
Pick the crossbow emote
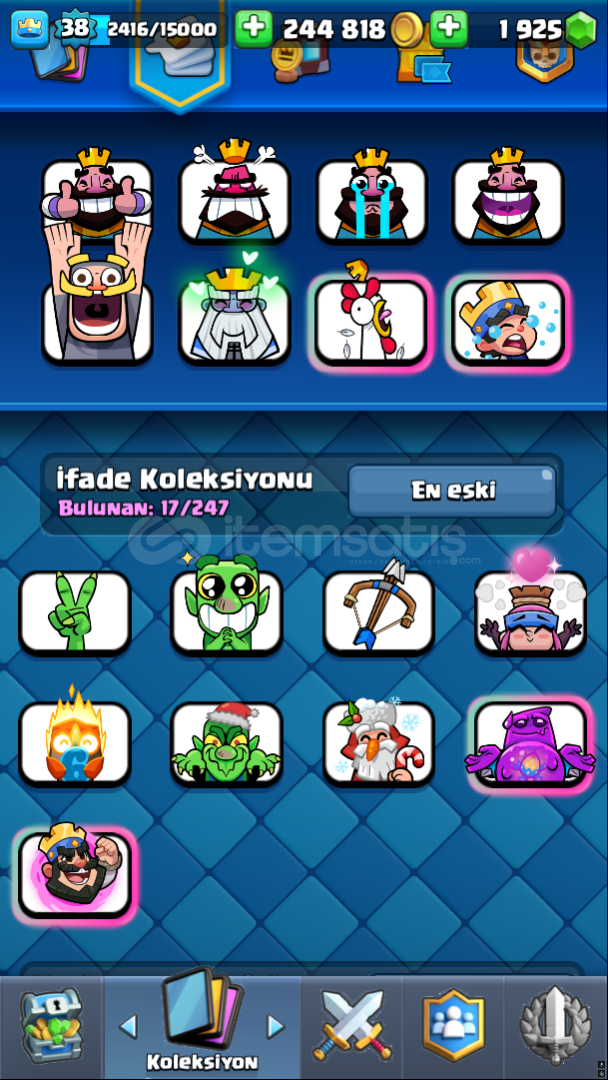[x=379, y=612]
